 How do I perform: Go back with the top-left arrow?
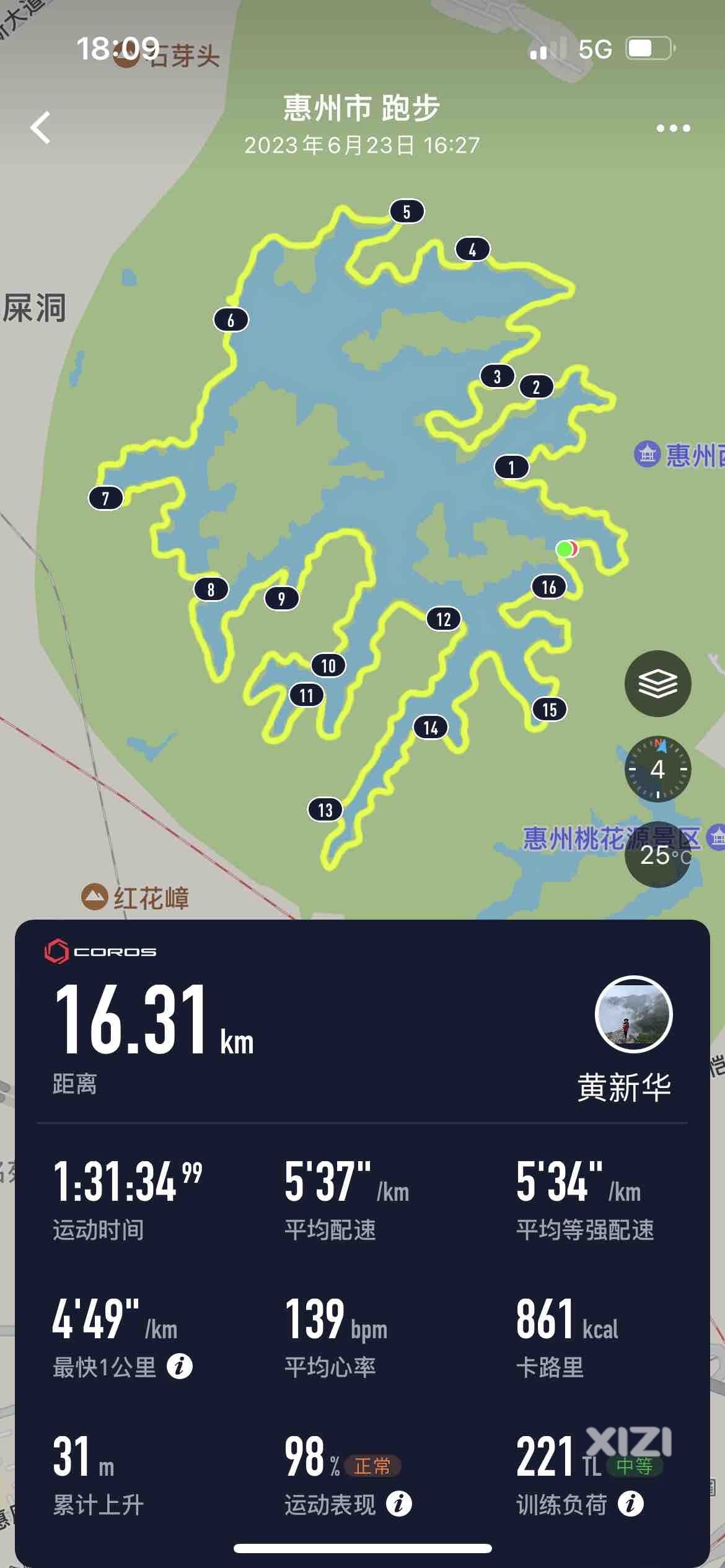tap(41, 128)
